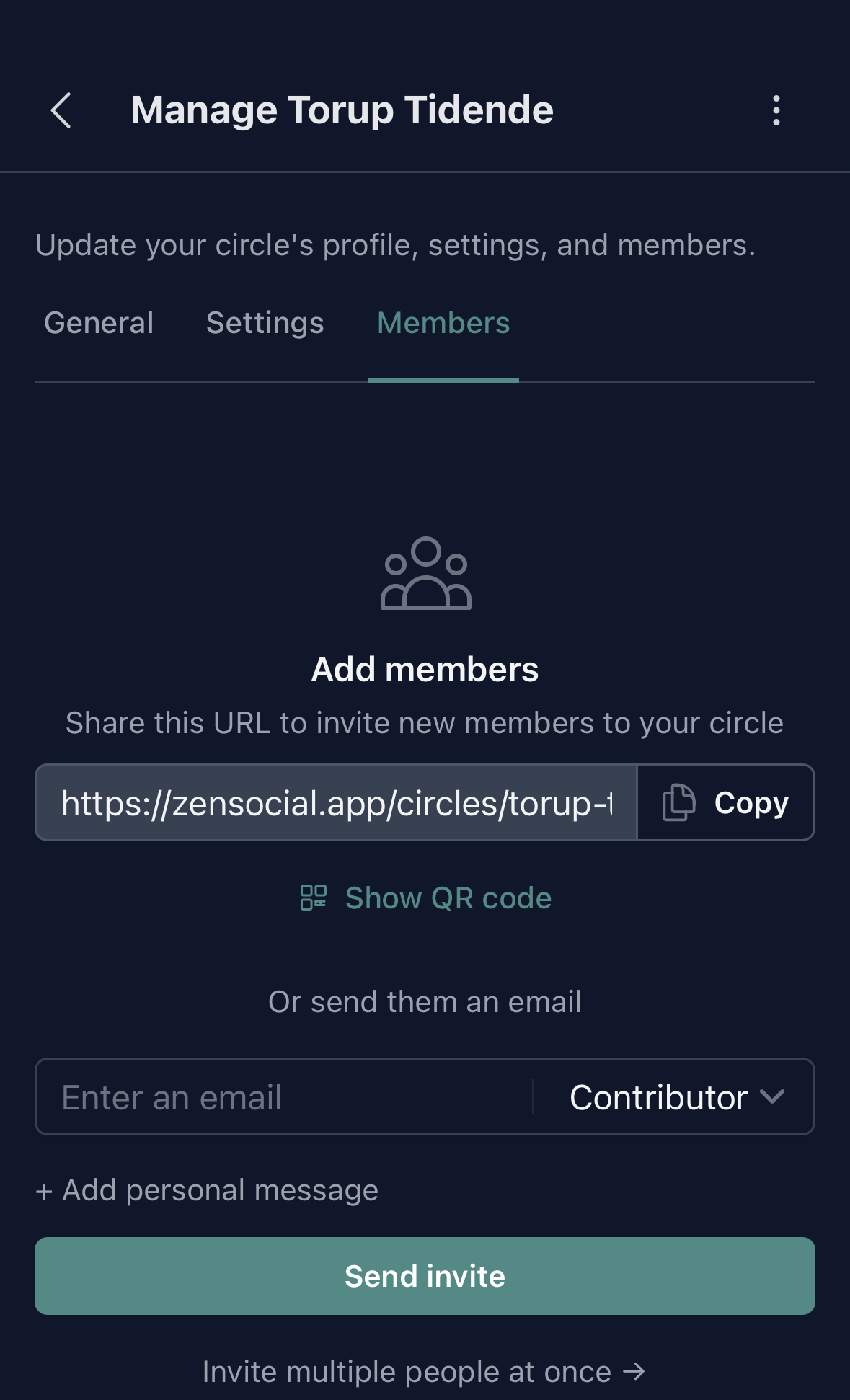The width and height of the screenshot is (850, 1400).
Task: Select the circle invite URL text field
Action: pos(335,802)
